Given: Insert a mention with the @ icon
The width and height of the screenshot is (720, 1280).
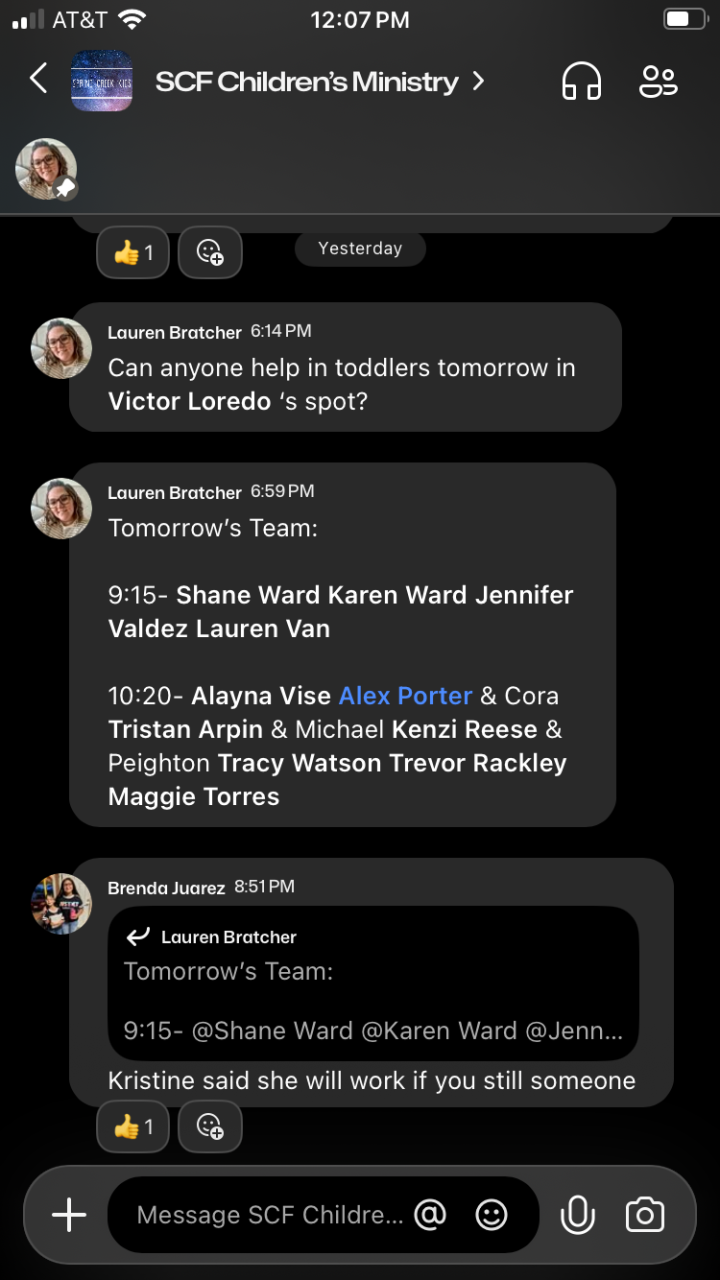Looking at the screenshot, I should (x=430, y=1215).
